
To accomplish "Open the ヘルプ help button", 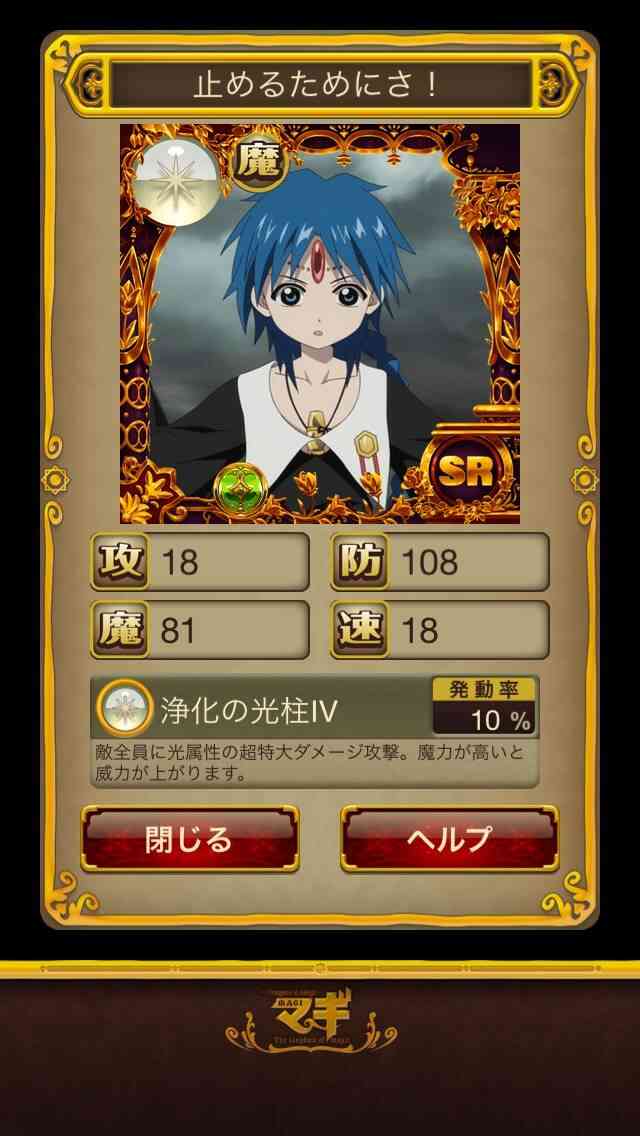I will [x=449, y=838].
